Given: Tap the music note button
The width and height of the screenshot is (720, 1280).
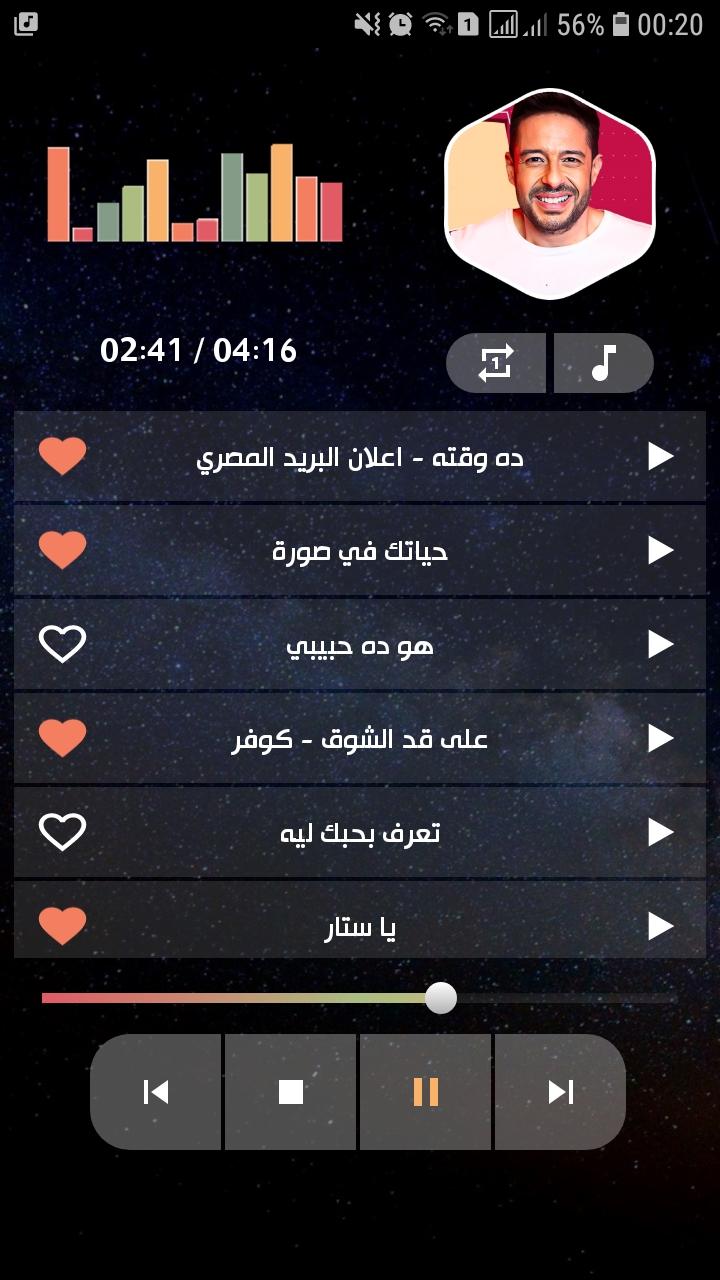Looking at the screenshot, I should click(x=603, y=362).
